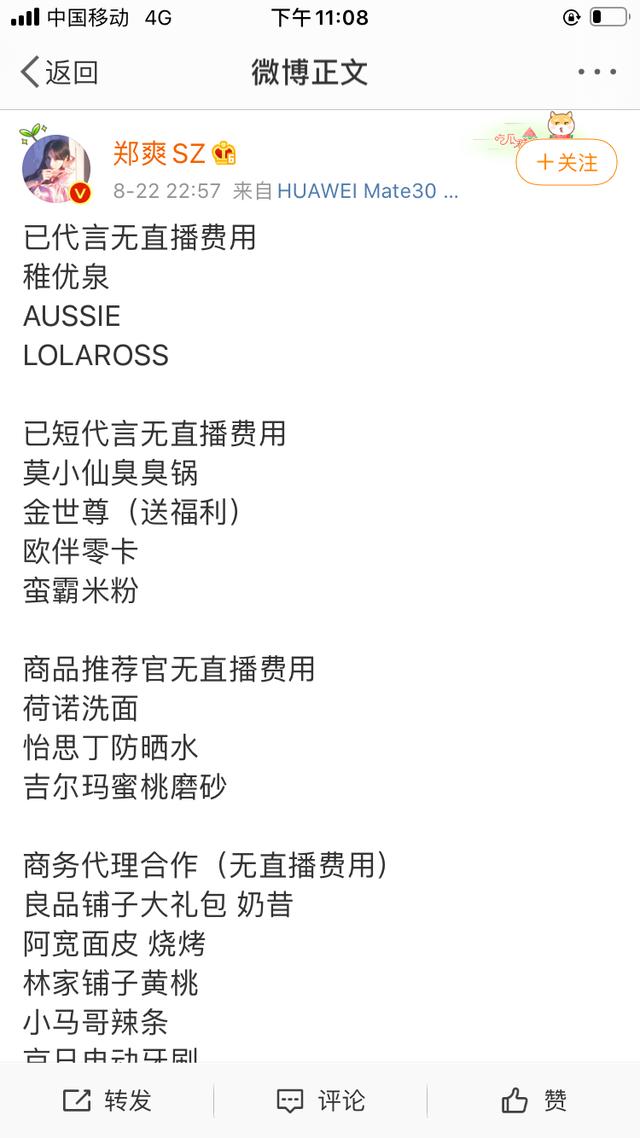Open the 郑爽SZ username link

coord(159,154)
